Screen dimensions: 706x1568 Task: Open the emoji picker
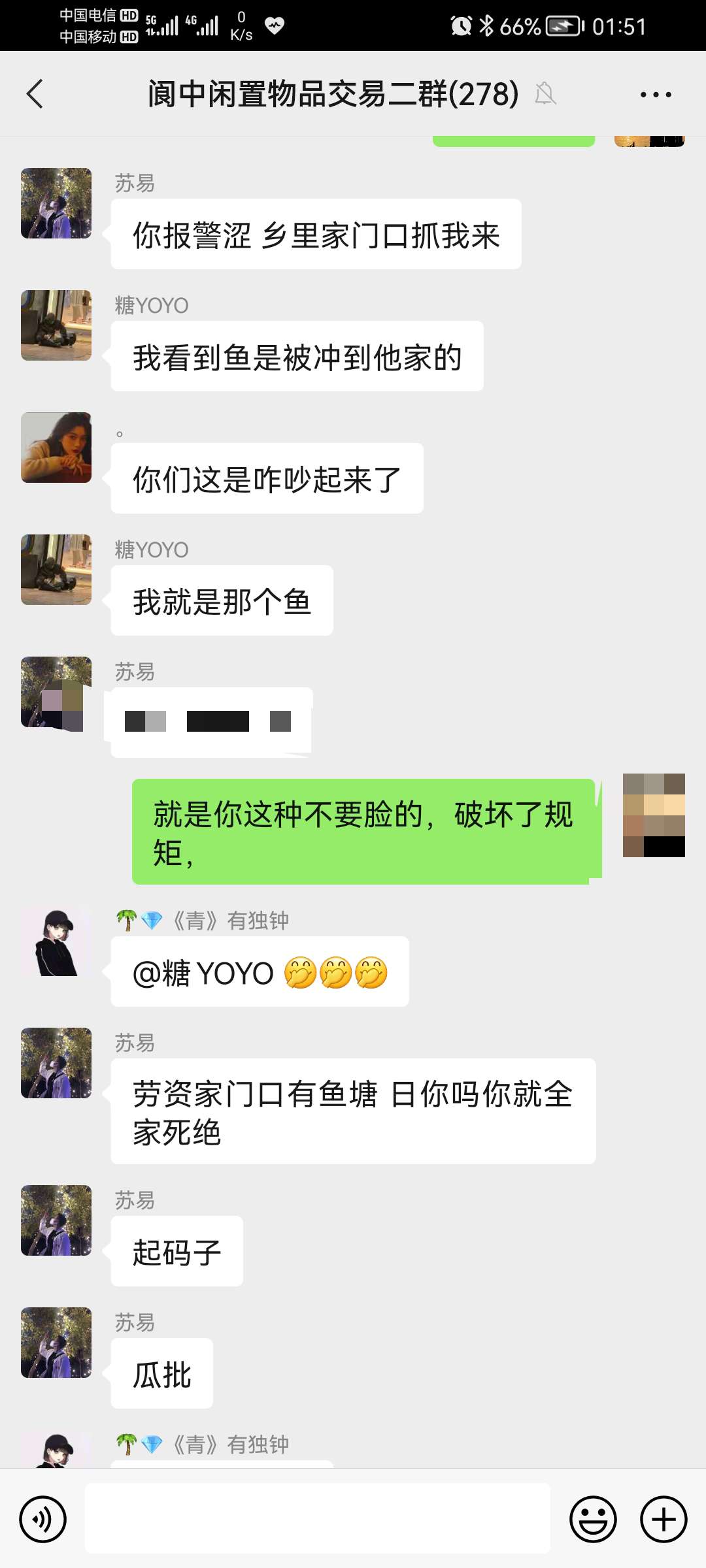pyautogui.click(x=593, y=1519)
